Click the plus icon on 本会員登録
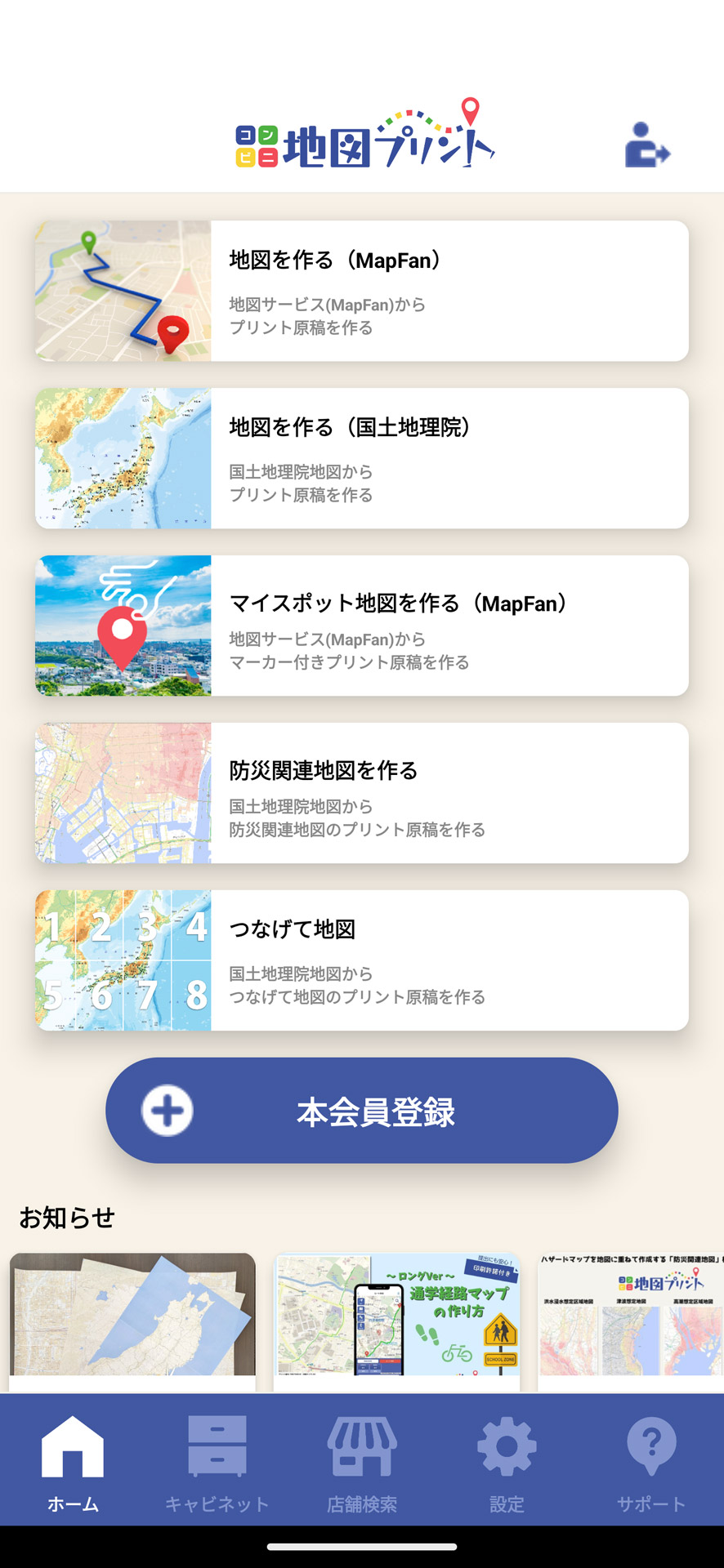 [x=167, y=1111]
